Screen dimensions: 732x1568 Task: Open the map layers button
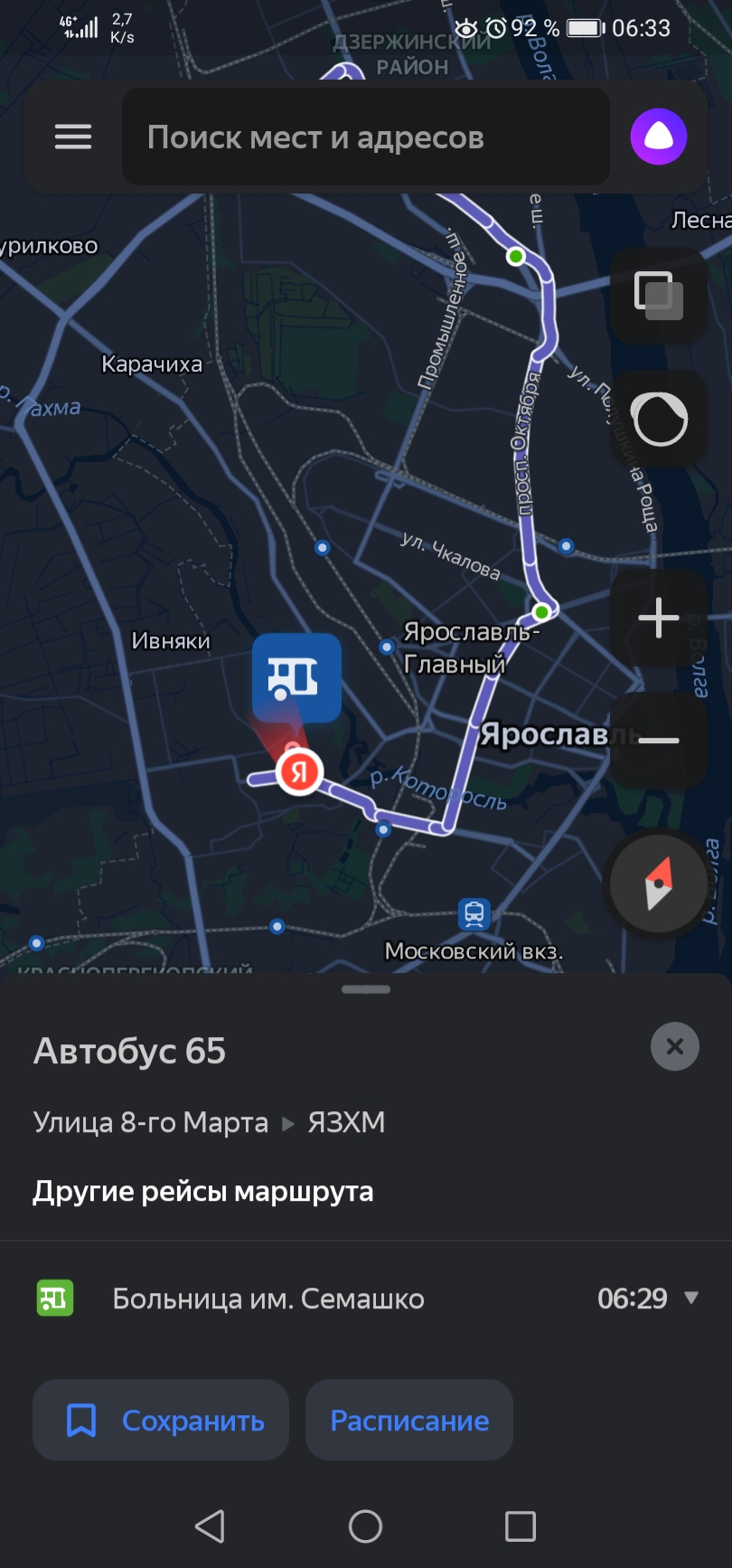[x=659, y=296]
